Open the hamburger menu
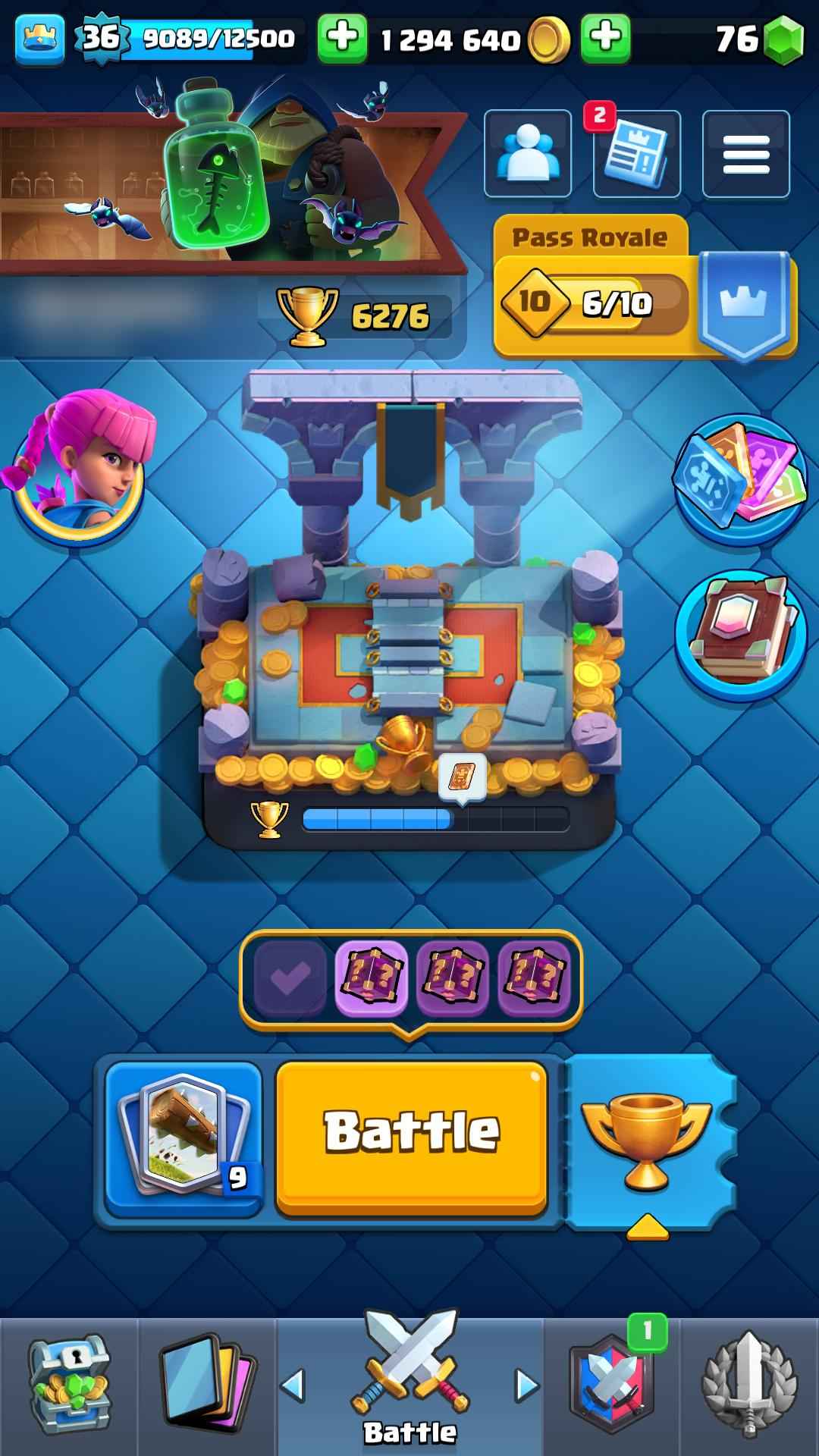The image size is (819, 1456). 745,154
